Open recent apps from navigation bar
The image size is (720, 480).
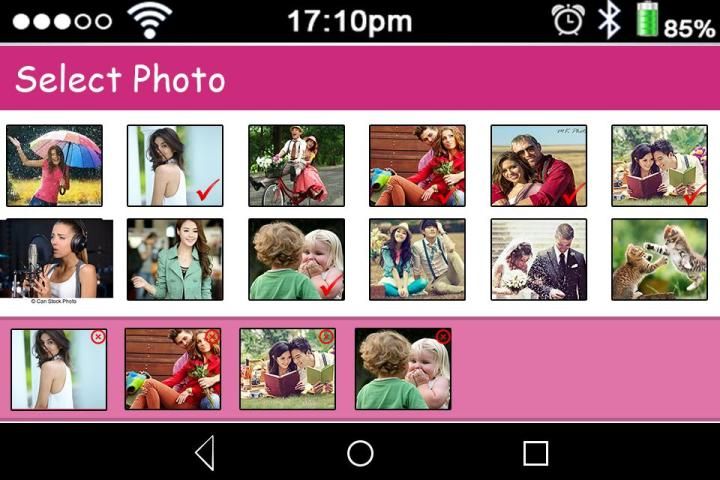(x=536, y=453)
